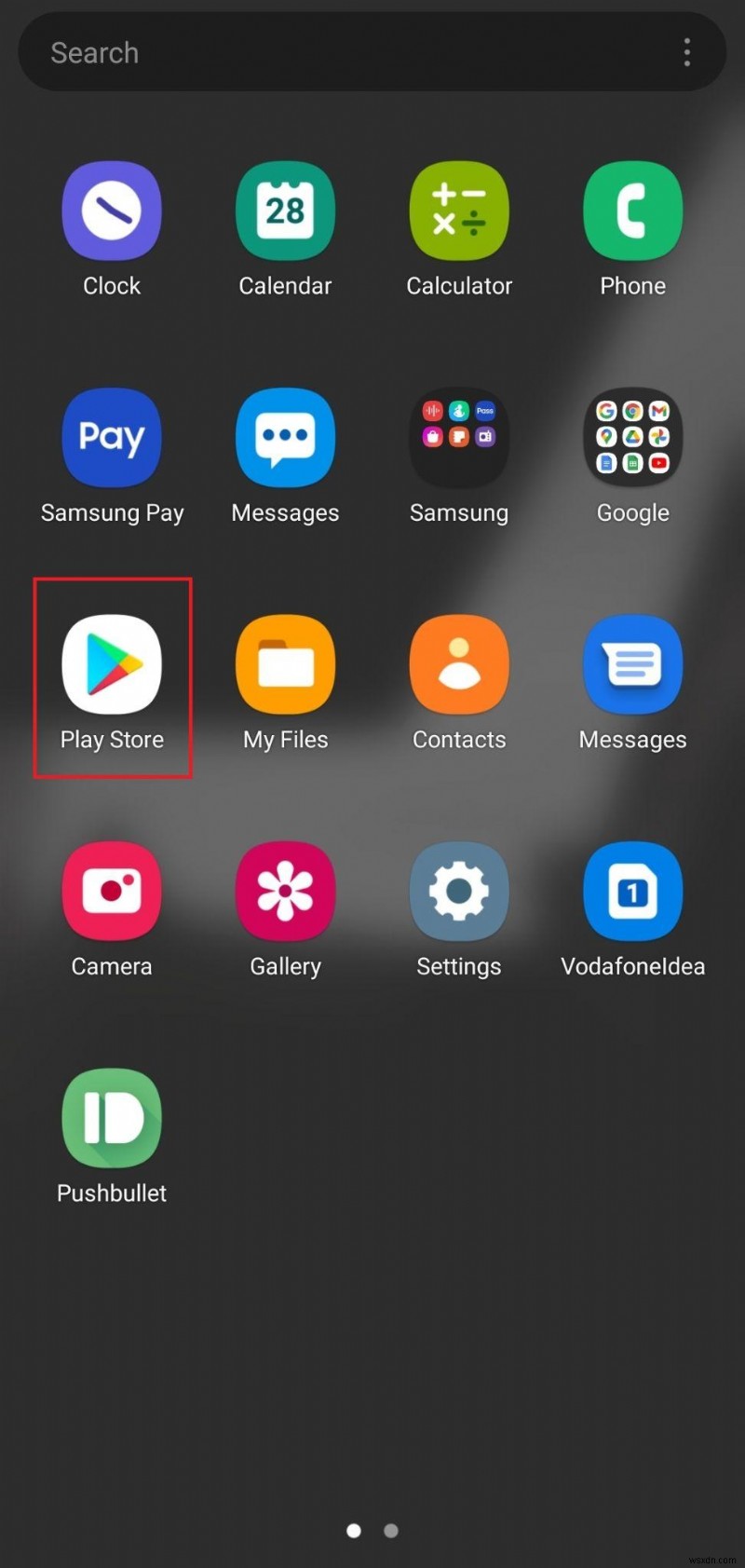The height and width of the screenshot is (1568, 745).
Task: Open the Gallery app
Action: [285, 891]
